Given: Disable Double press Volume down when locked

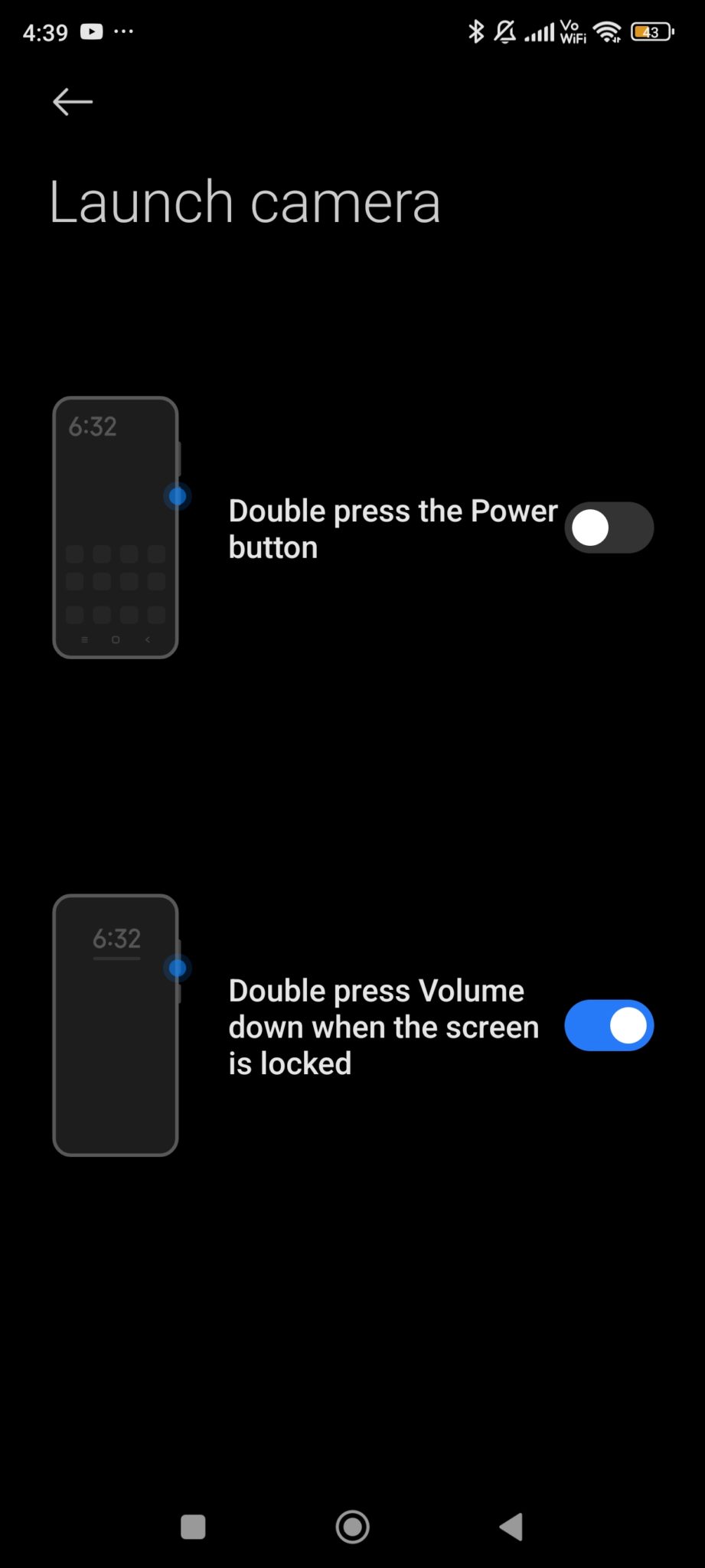Looking at the screenshot, I should pos(609,1025).
